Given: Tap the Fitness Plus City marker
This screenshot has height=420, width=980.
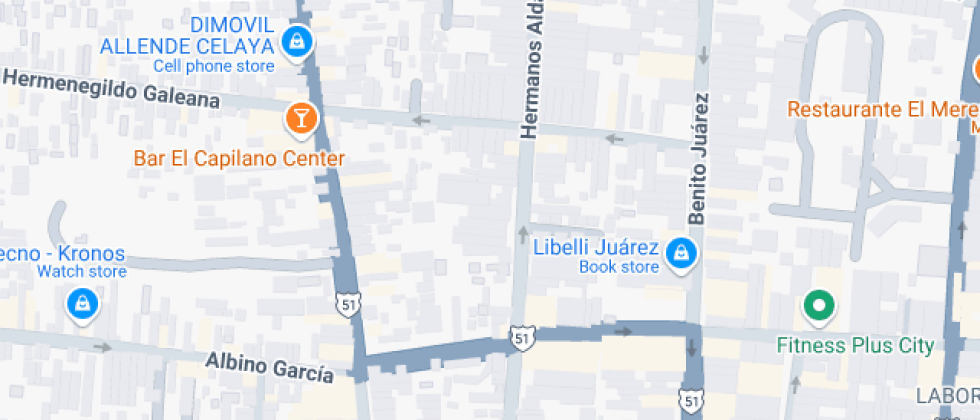Looking at the screenshot, I should coord(819,306).
